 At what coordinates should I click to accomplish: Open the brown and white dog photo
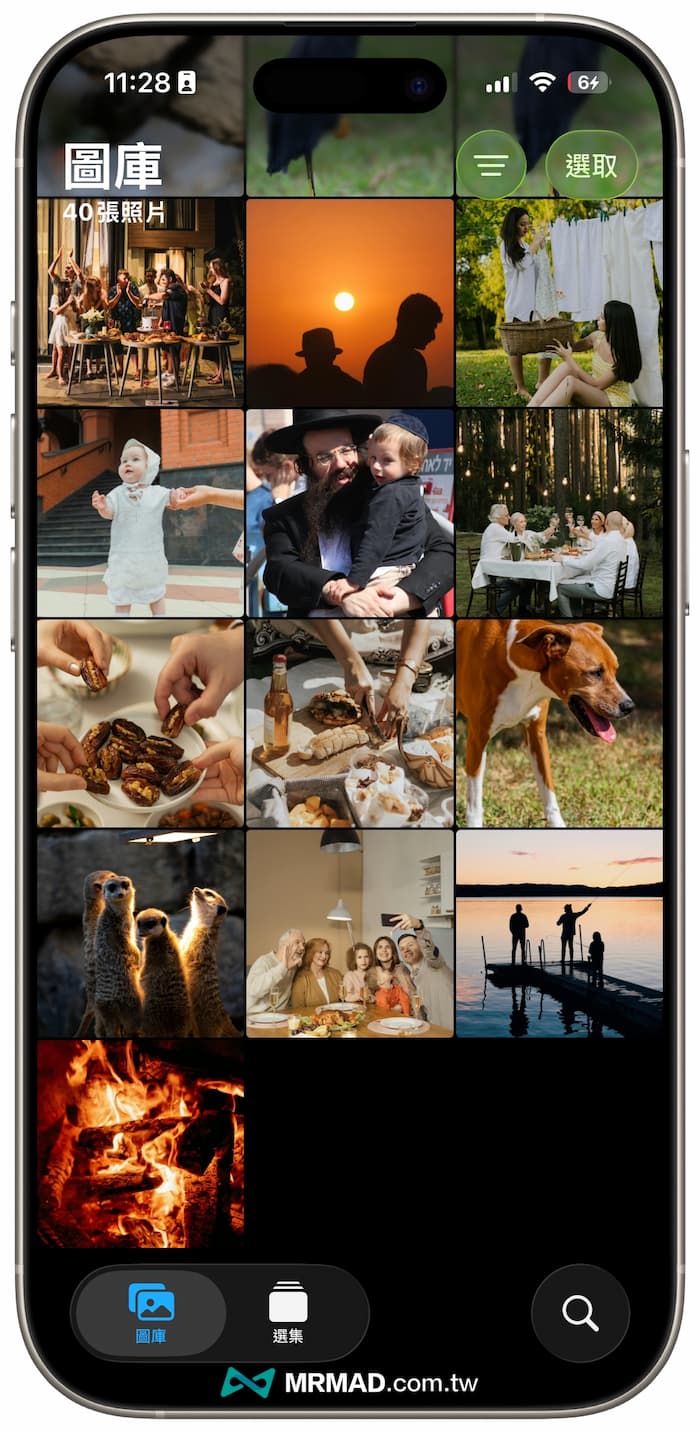[x=559, y=723]
